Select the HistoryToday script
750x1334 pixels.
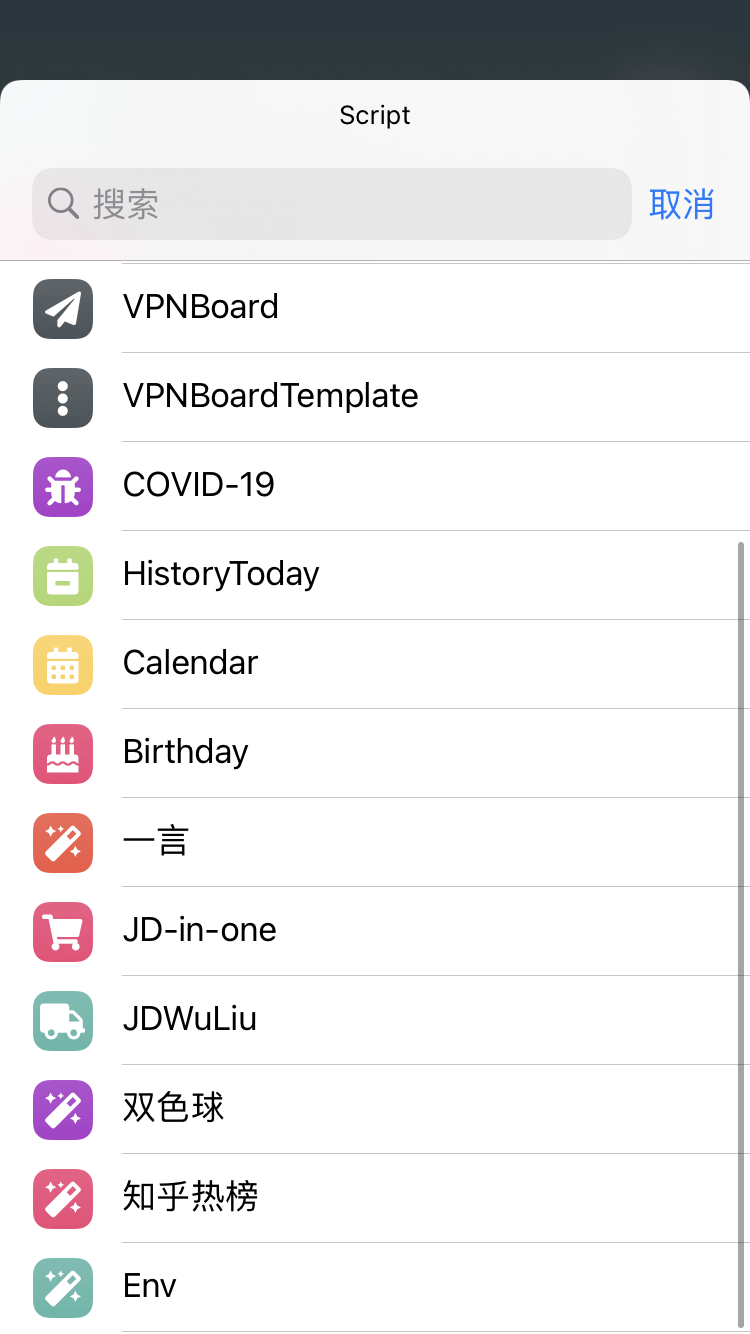click(x=375, y=575)
